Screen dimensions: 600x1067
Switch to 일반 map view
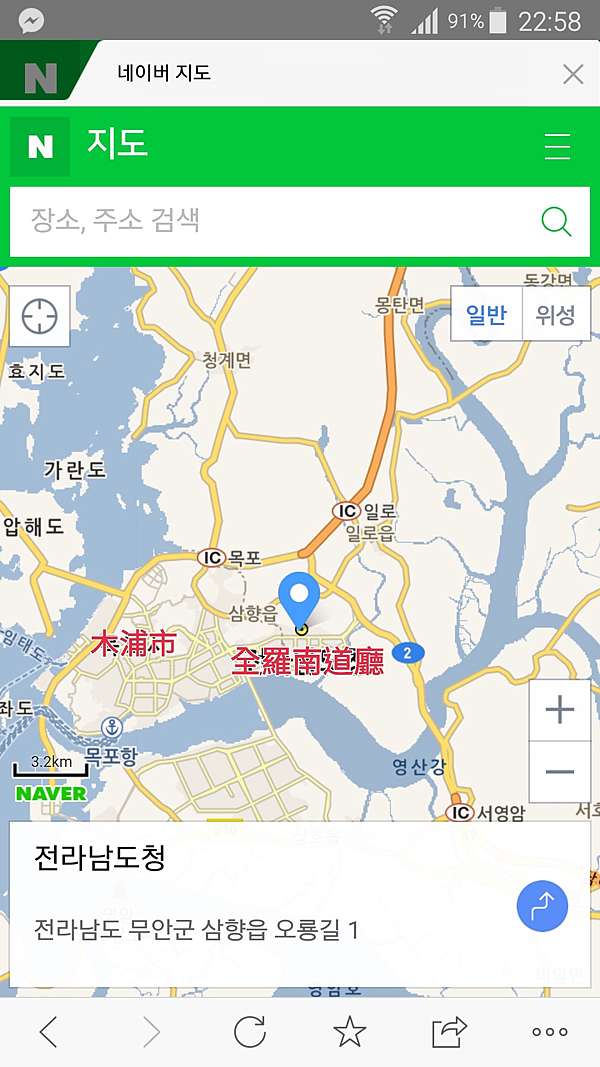pos(486,315)
